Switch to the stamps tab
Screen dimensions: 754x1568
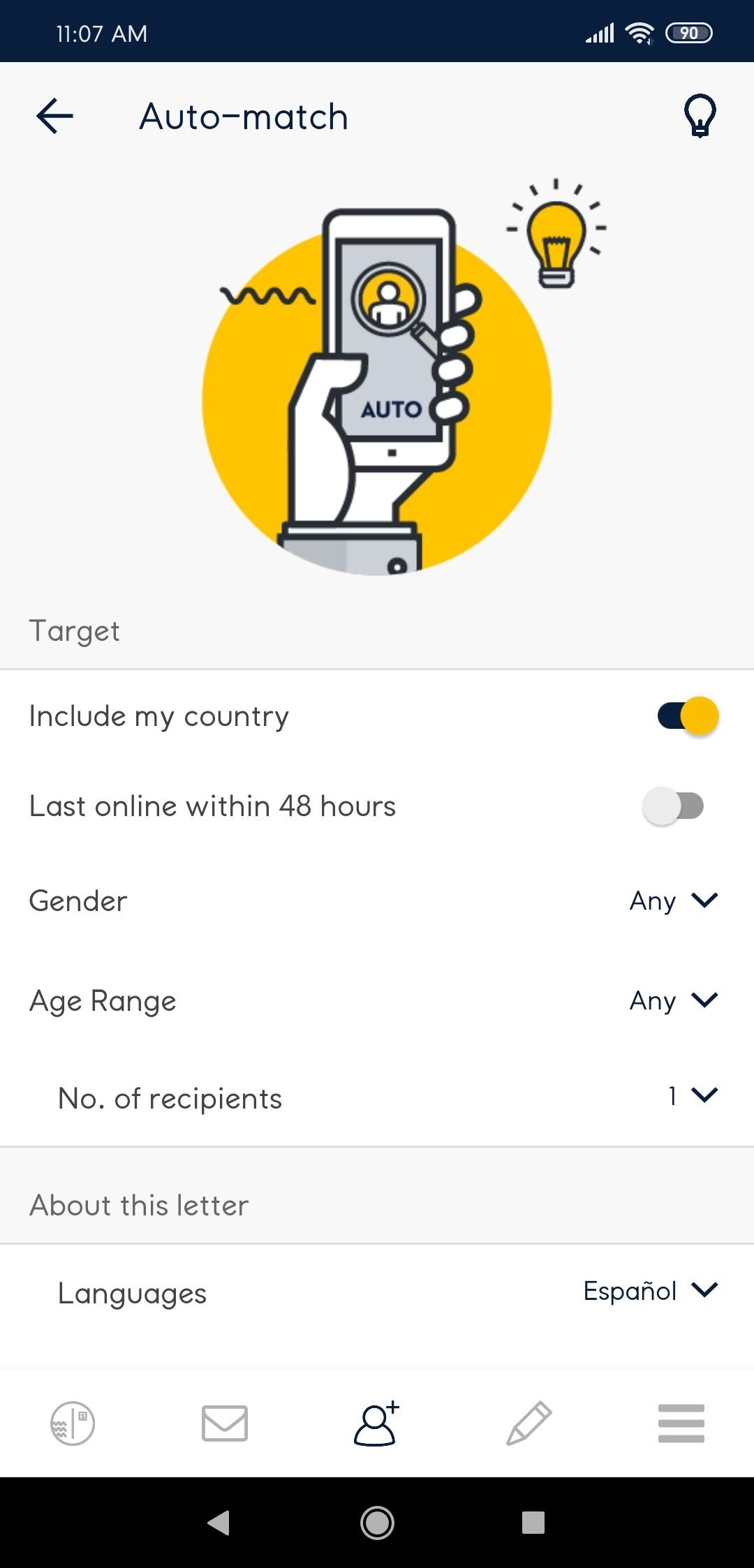(73, 1423)
